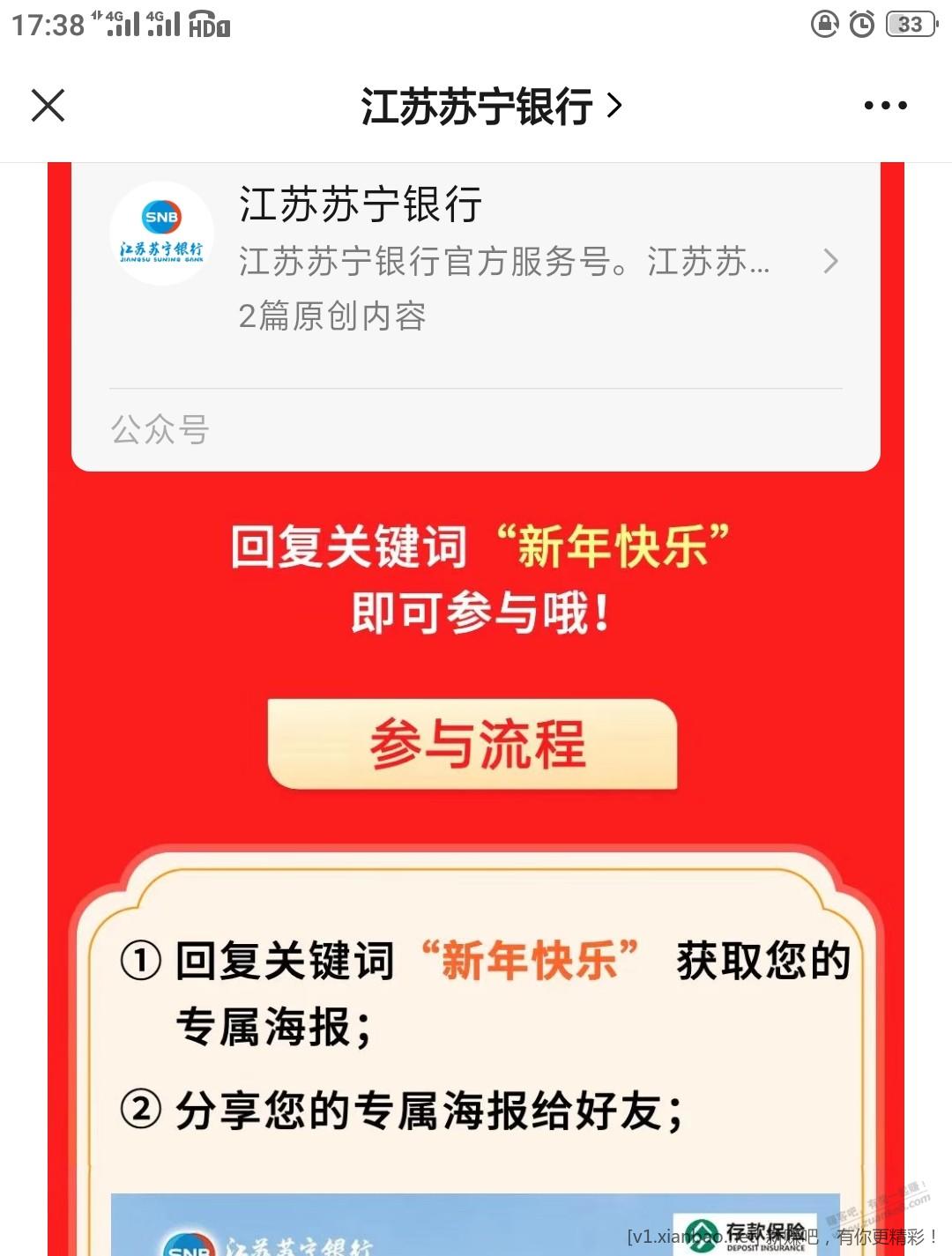Open 江苏苏宁银行 title link in header
Screen dimensions: 952x1256
[490, 107]
